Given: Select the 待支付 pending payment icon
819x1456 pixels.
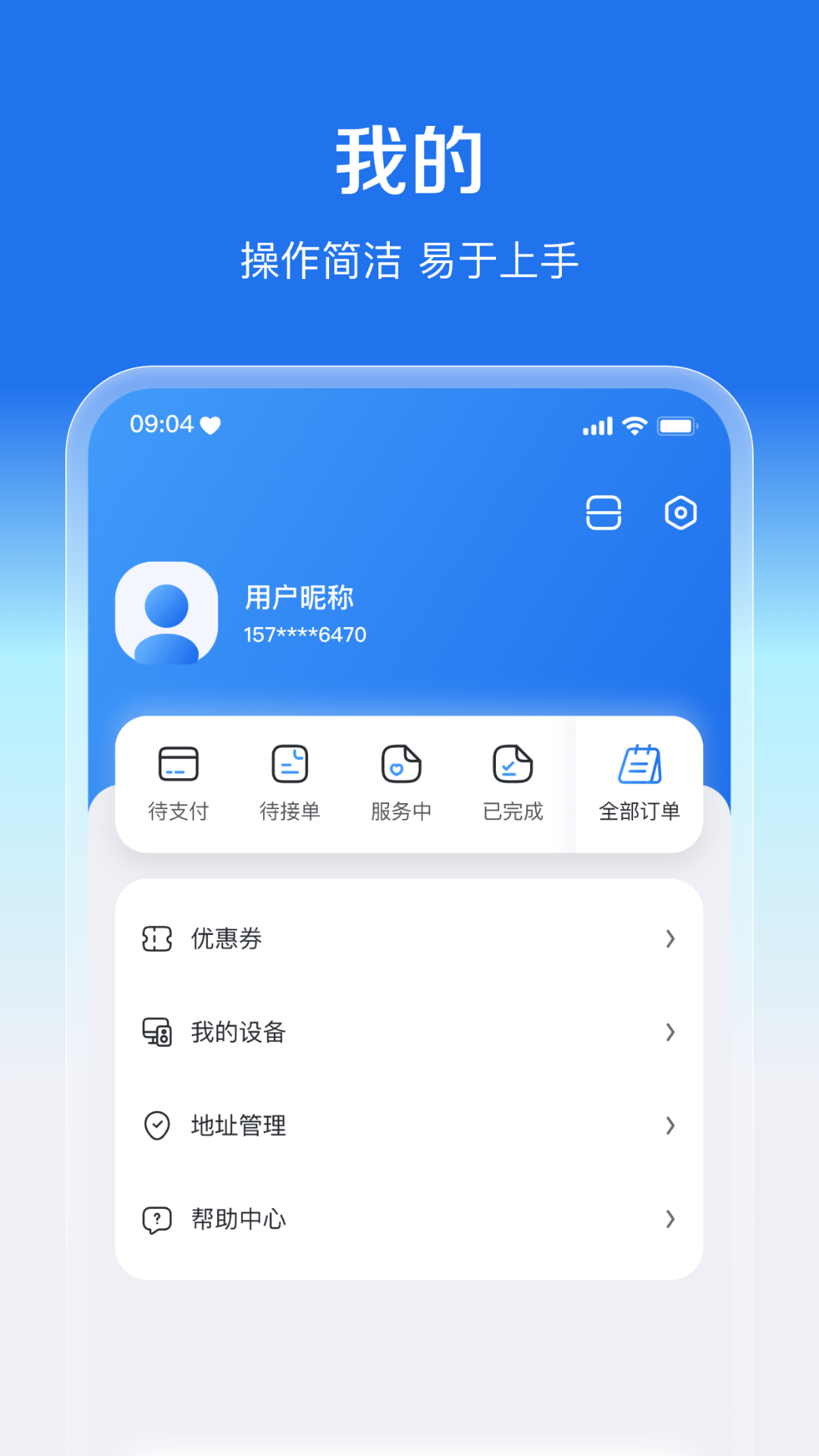Looking at the screenshot, I should pos(179,766).
